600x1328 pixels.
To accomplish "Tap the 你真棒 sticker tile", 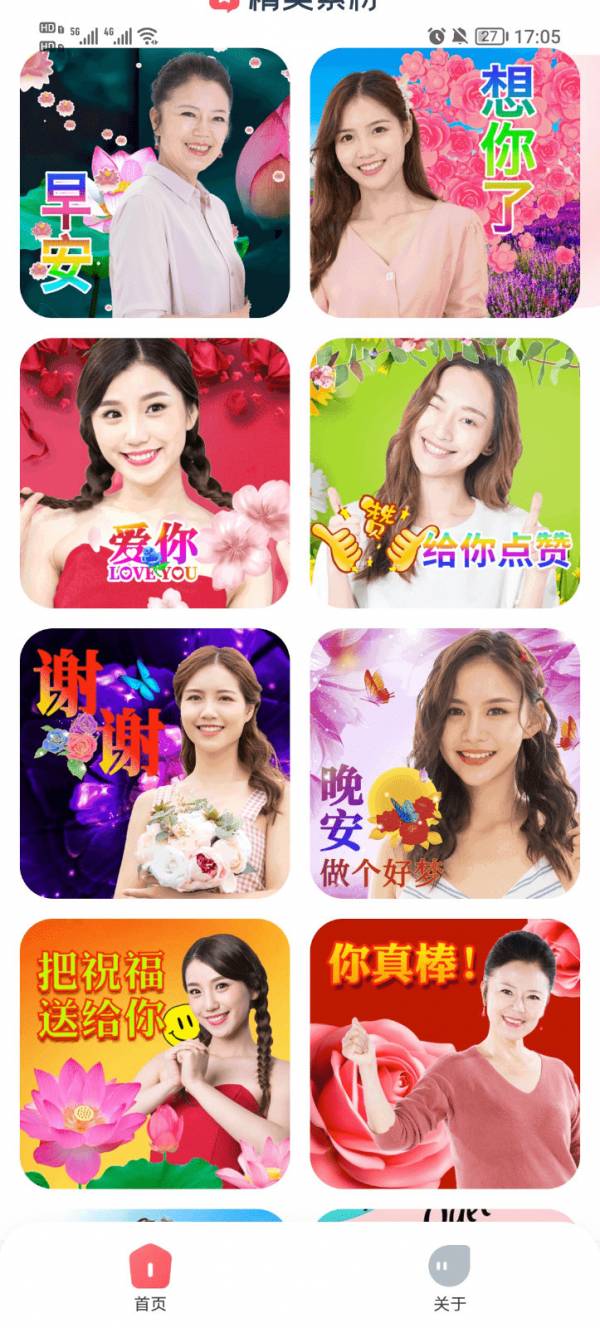I will click(x=445, y=1053).
